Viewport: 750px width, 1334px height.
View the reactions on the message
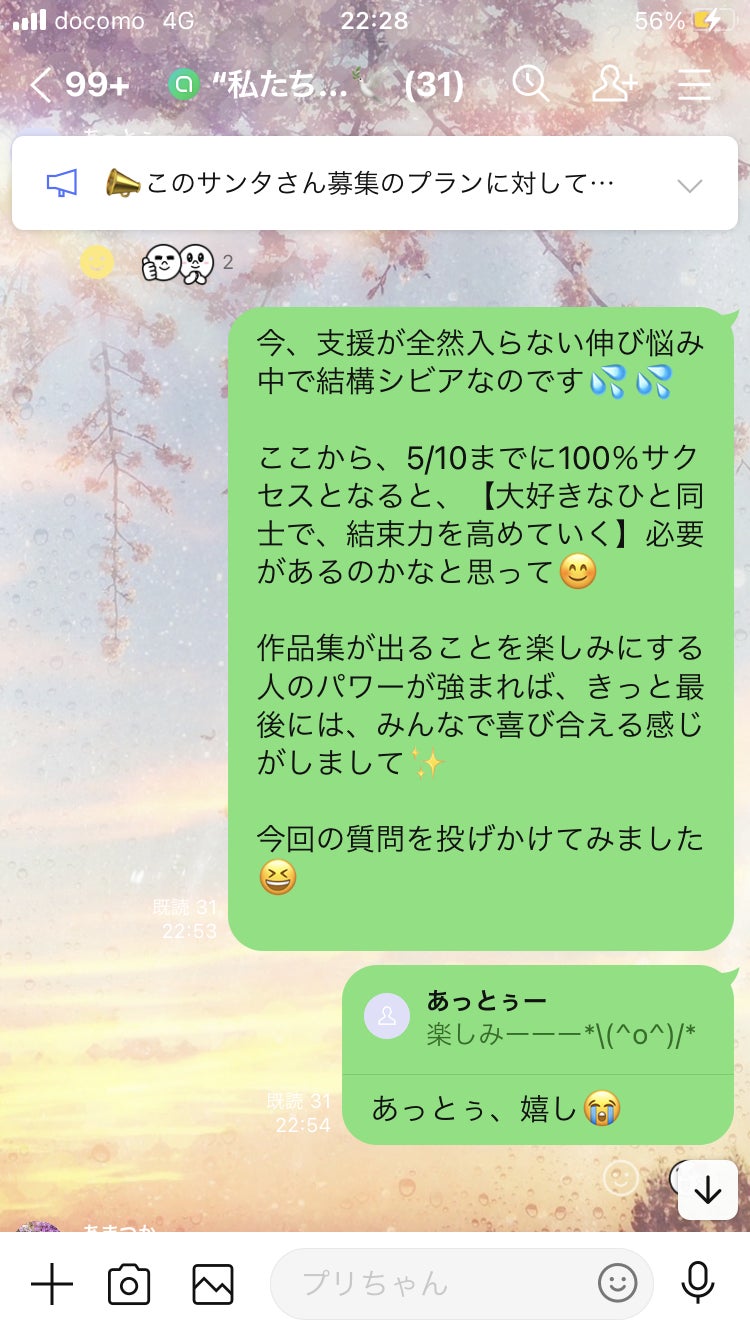[x=187, y=262]
